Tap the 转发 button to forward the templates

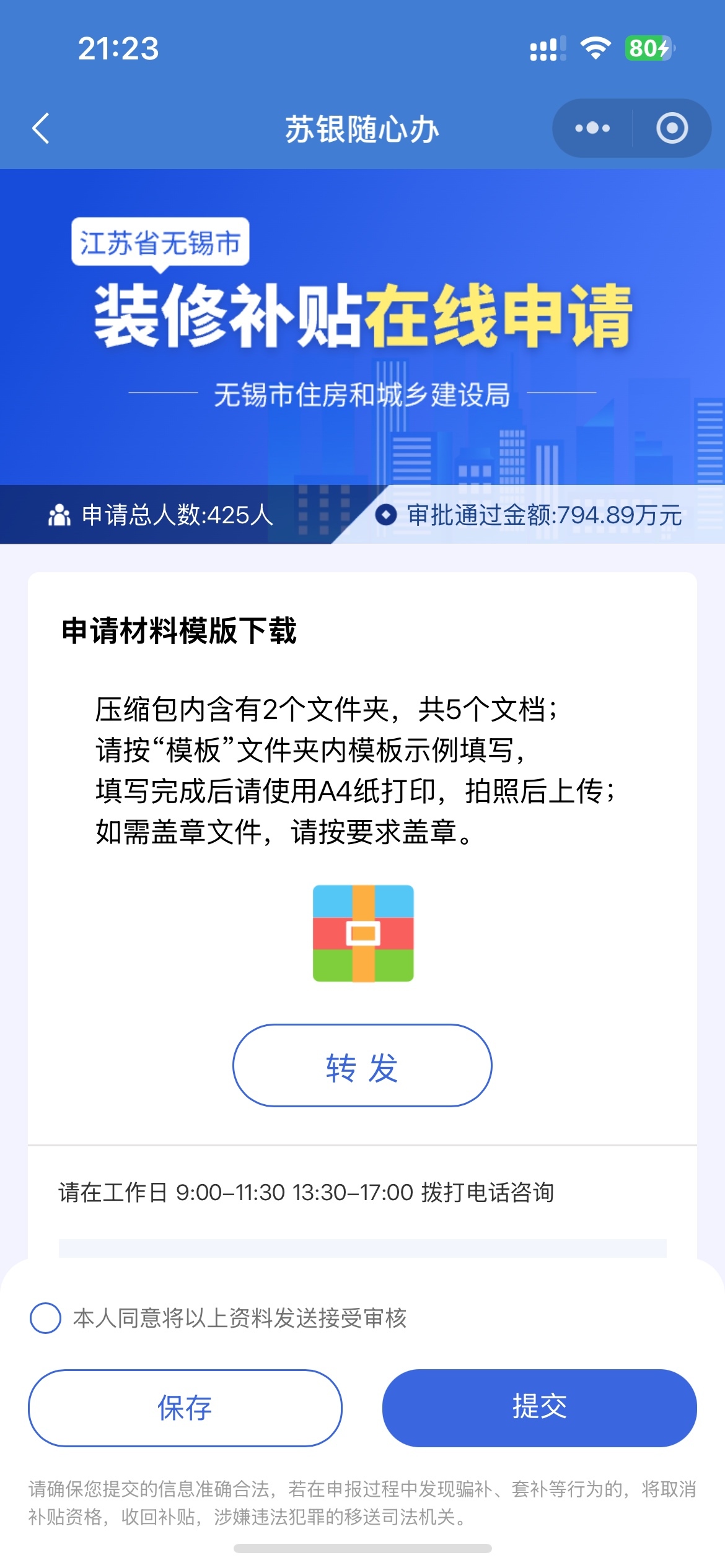[362, 1066]
